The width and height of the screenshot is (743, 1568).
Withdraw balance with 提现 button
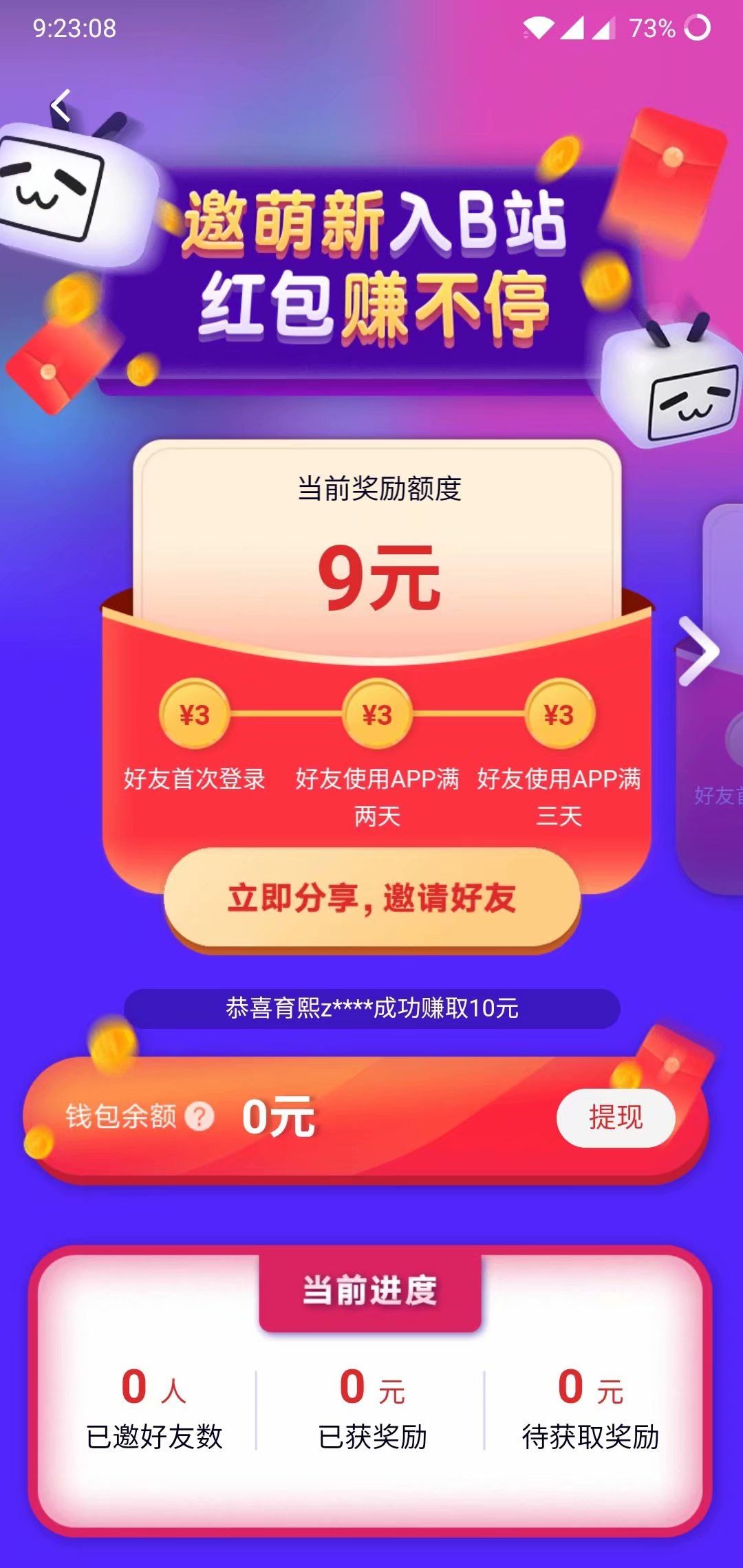click(x=615, y=1118)
